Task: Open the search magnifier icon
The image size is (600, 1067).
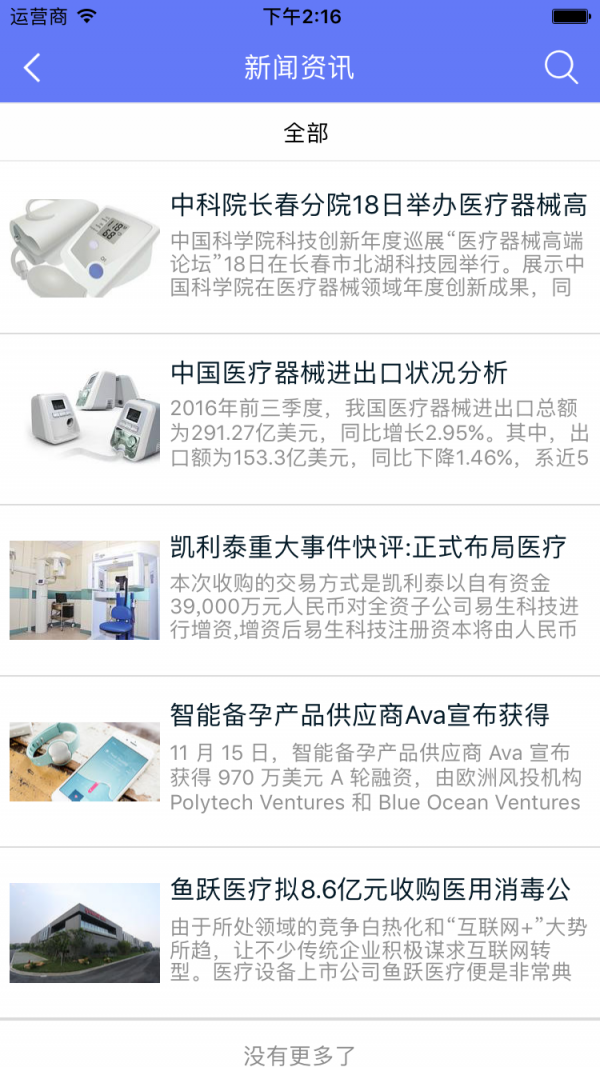Action: point(561,68)
